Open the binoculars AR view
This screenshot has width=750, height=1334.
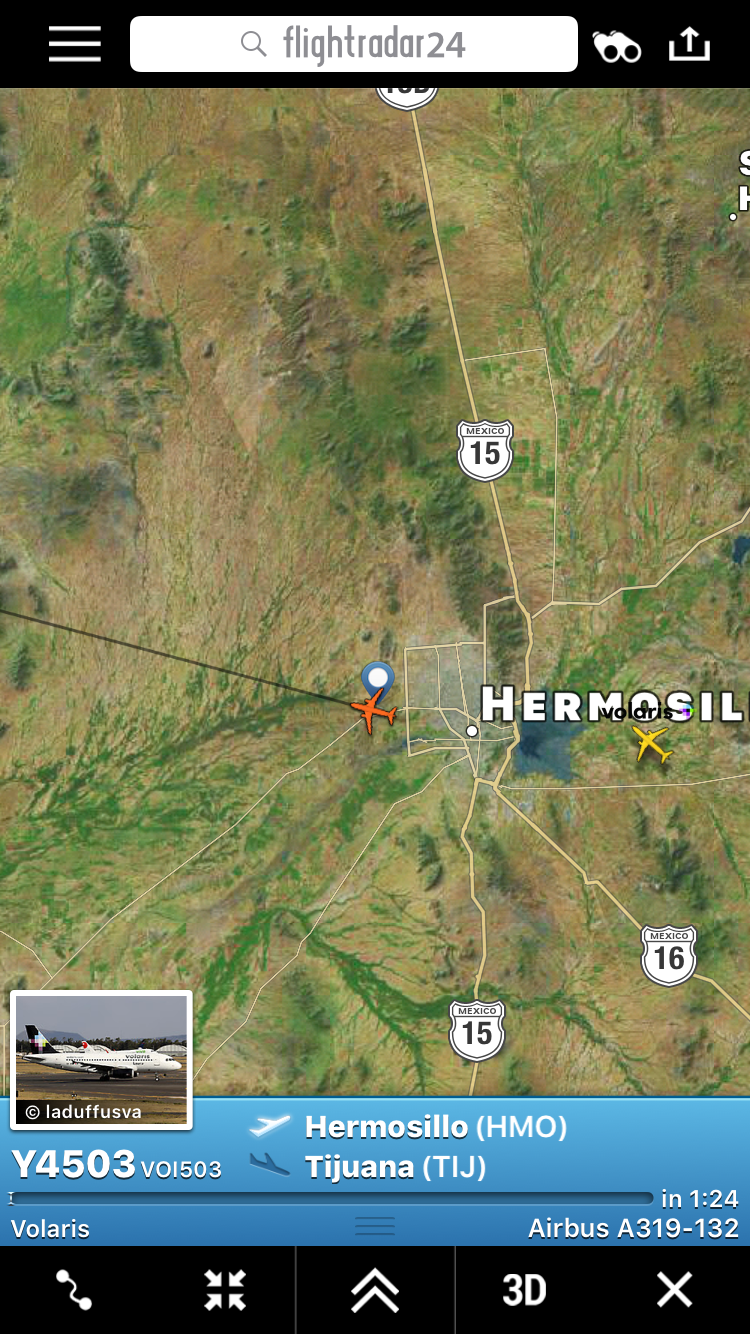pyautogui.click(x=616, y=46)
